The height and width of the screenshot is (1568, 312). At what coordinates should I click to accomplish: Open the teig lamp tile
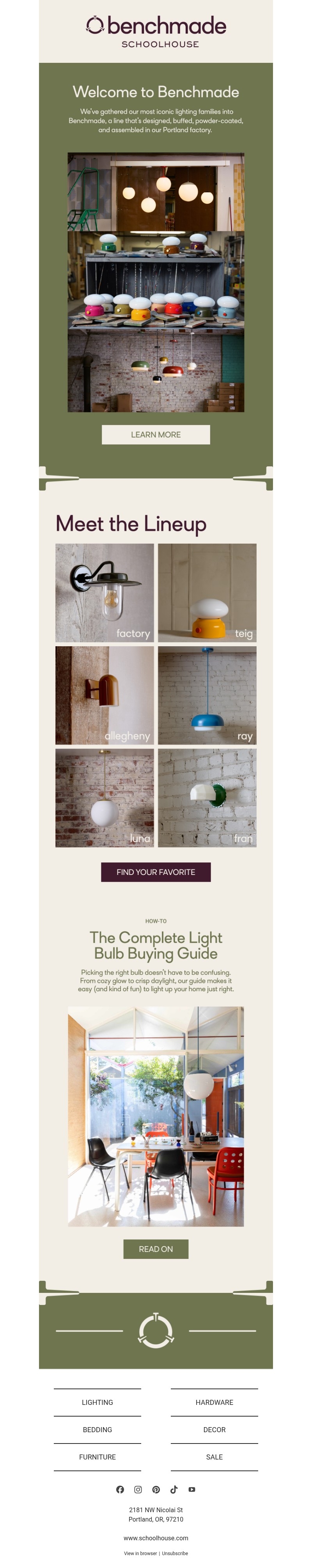click(207, 592)
